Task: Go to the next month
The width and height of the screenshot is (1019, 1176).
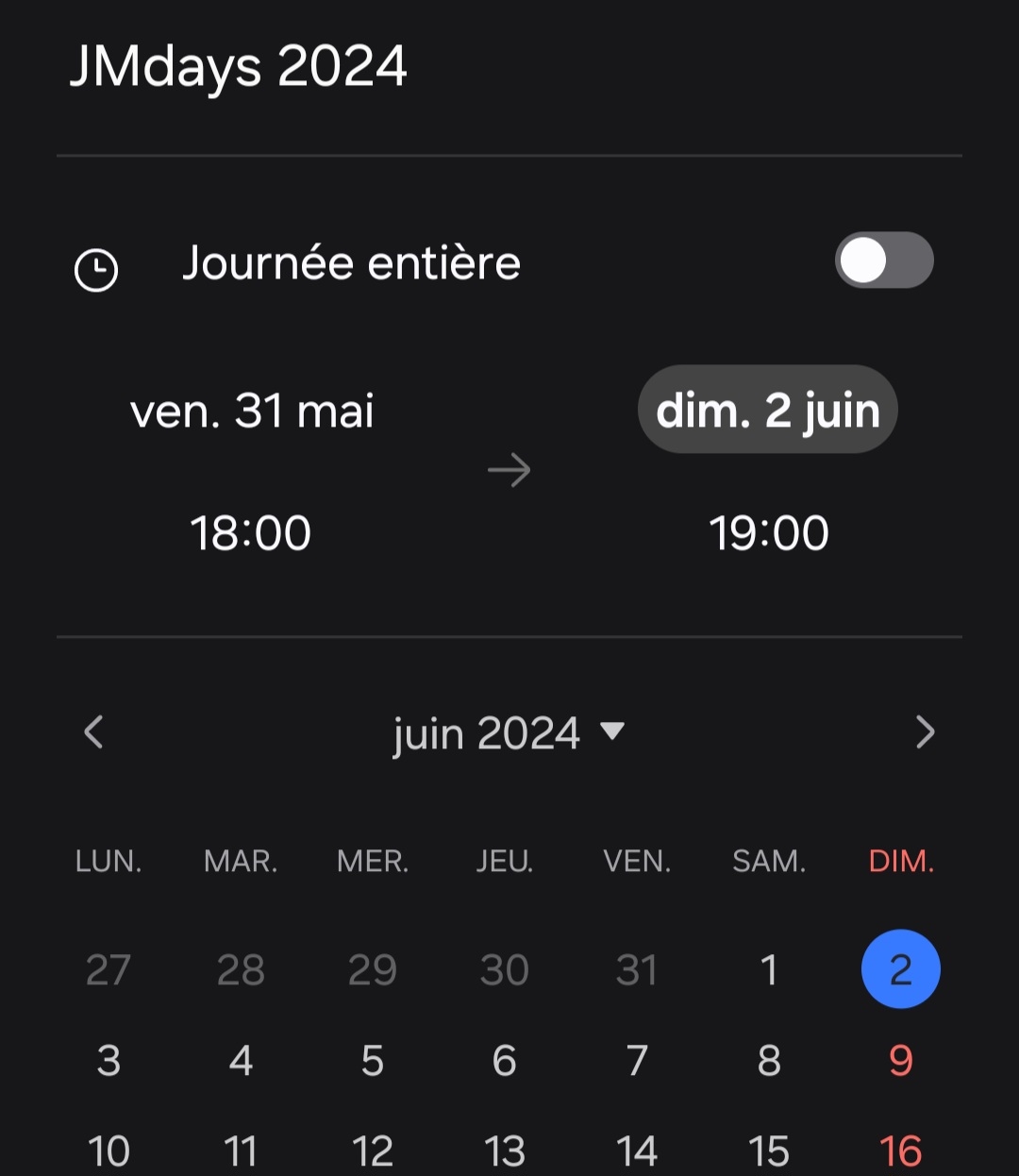Action: [x=925, y=732]
